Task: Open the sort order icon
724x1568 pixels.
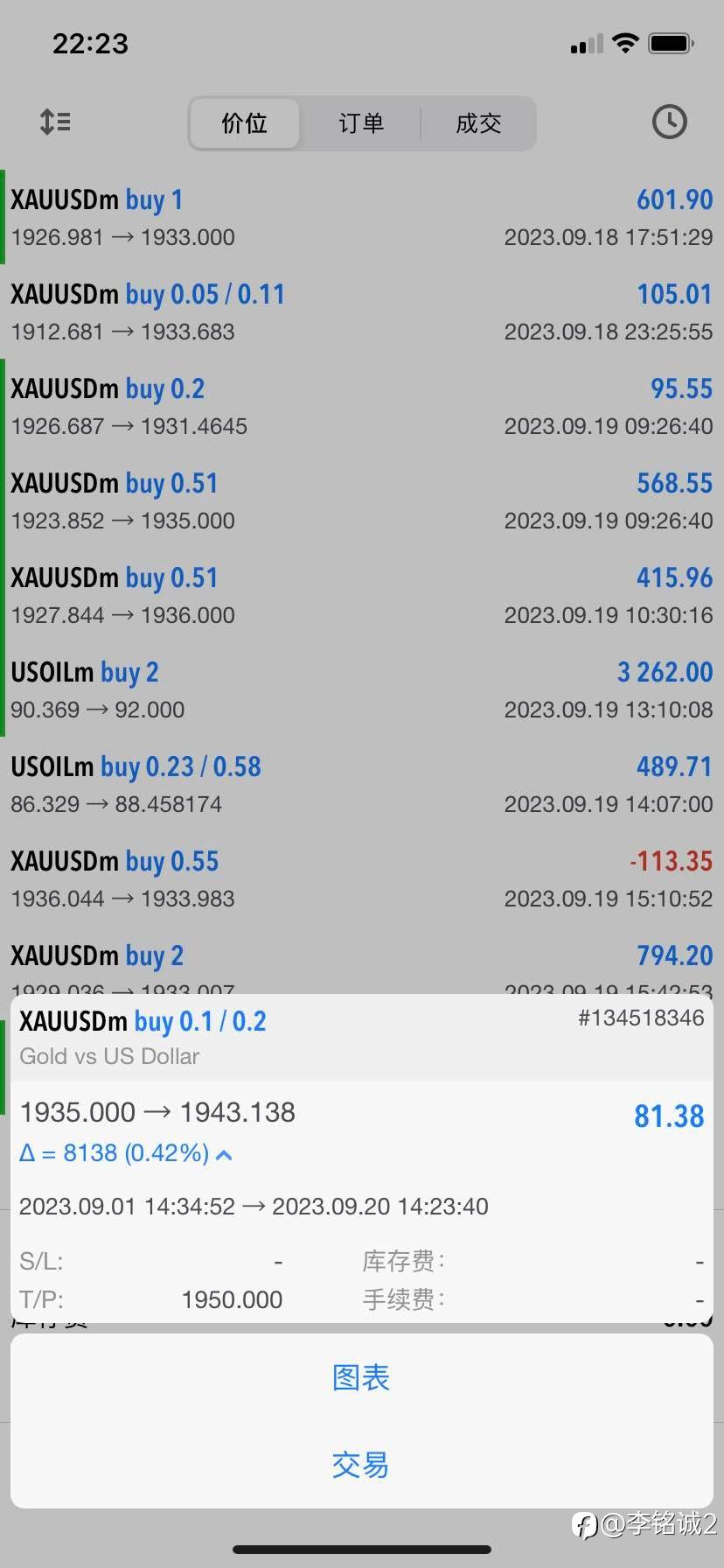Action: (55, 122)
